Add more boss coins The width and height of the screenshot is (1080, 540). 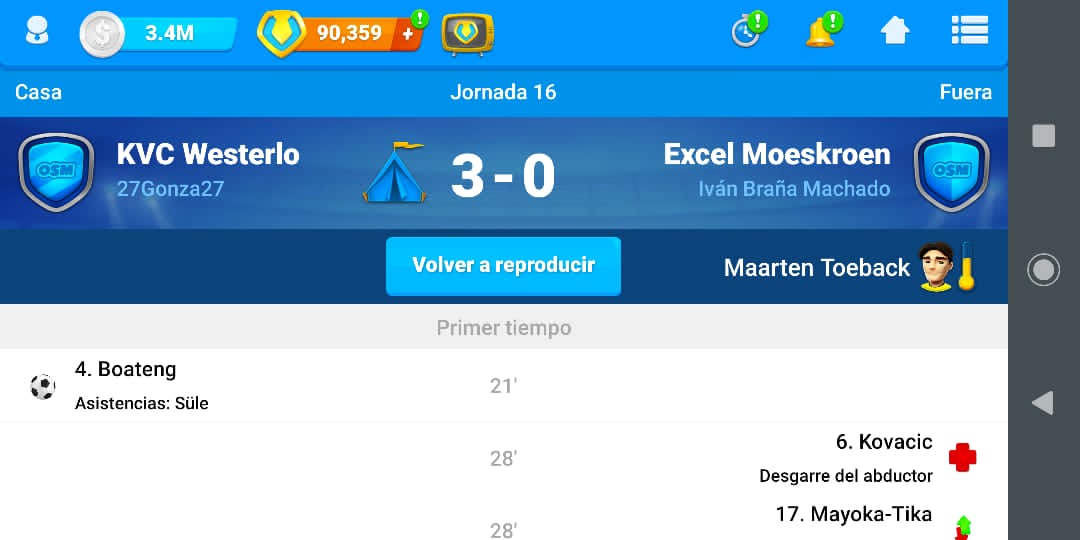tap(408, 33)
